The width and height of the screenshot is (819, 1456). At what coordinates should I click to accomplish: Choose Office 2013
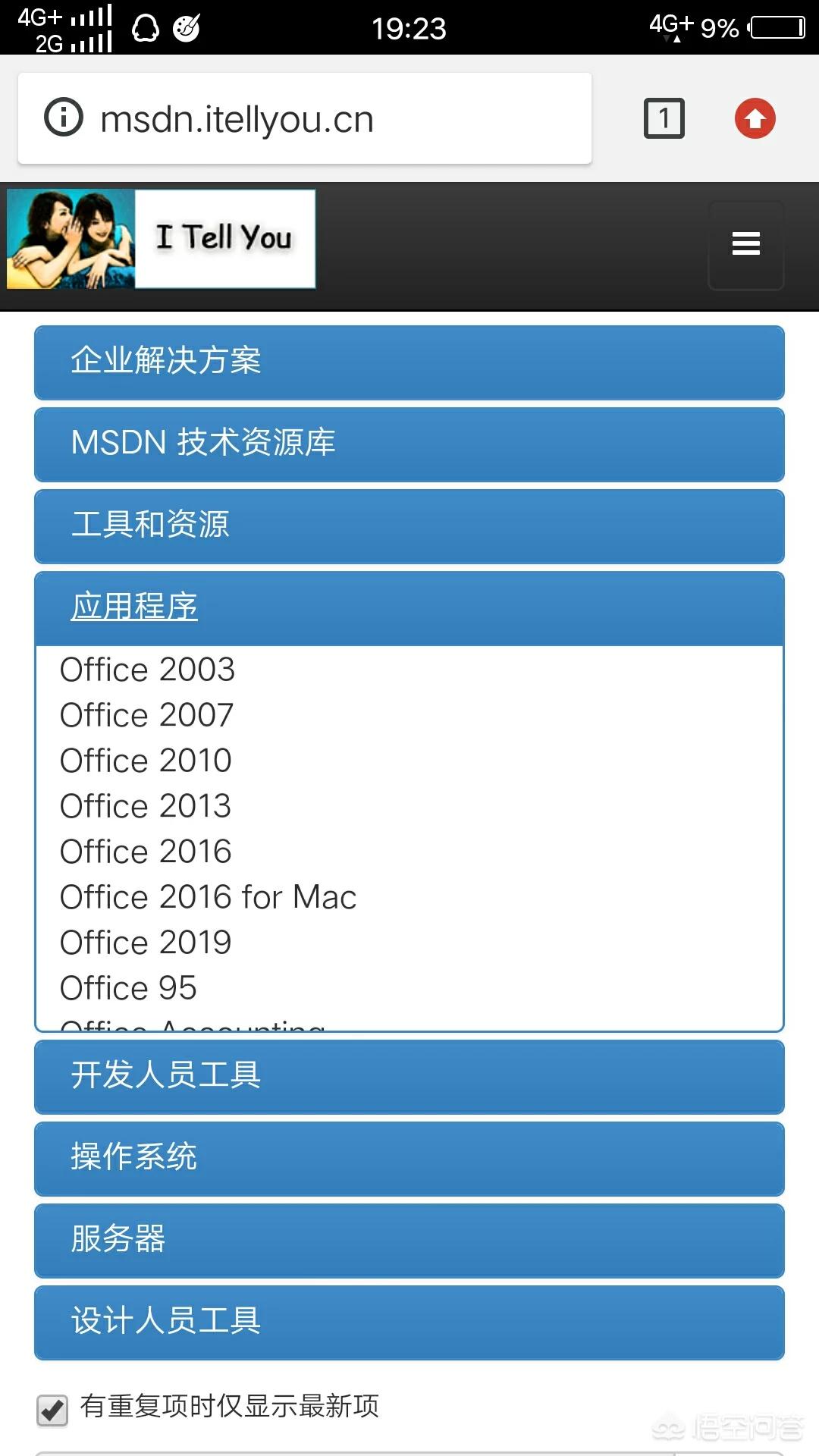[146, 806]
